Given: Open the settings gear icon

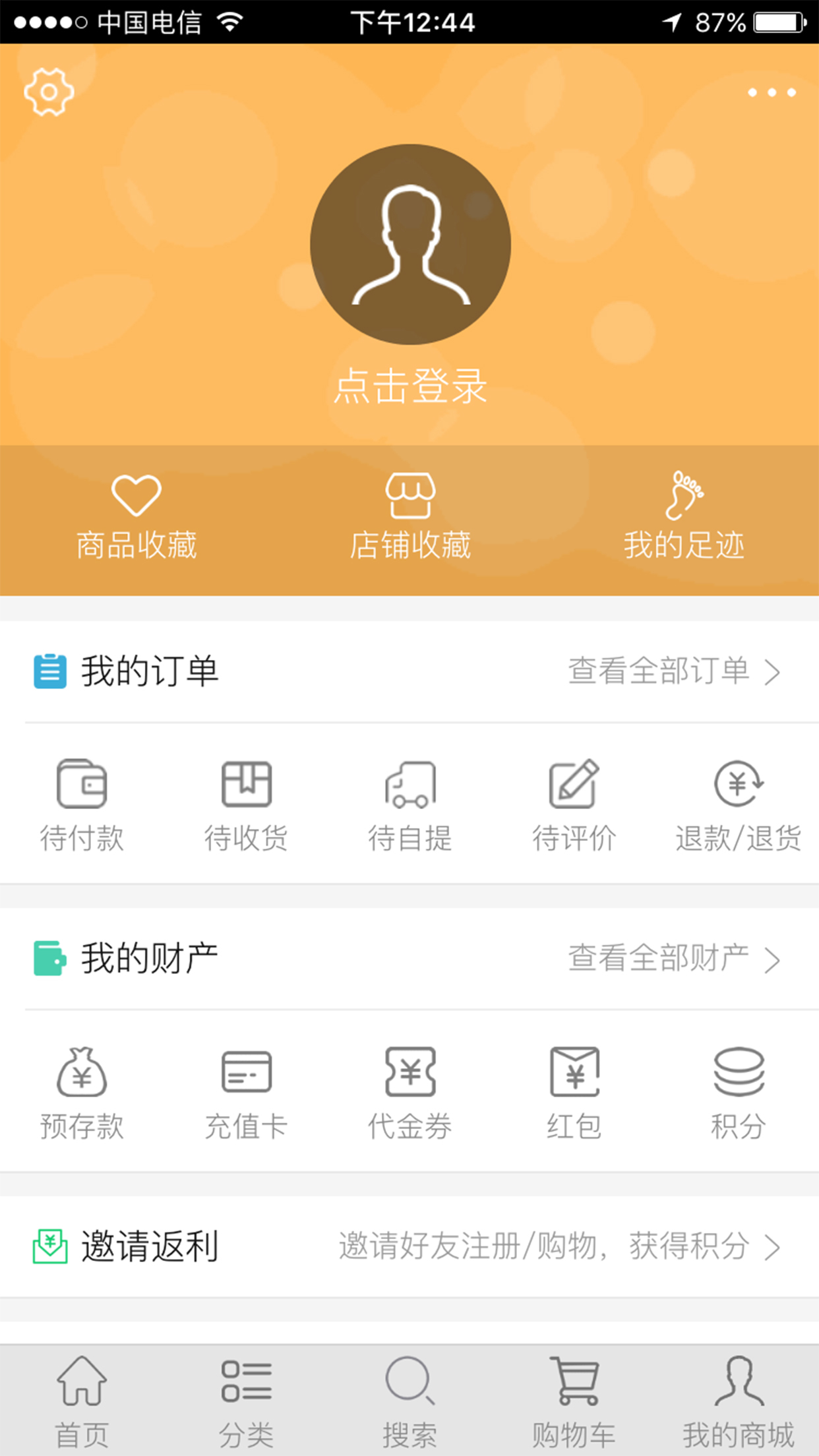Looking at the screenshot, I should (49, 92).
